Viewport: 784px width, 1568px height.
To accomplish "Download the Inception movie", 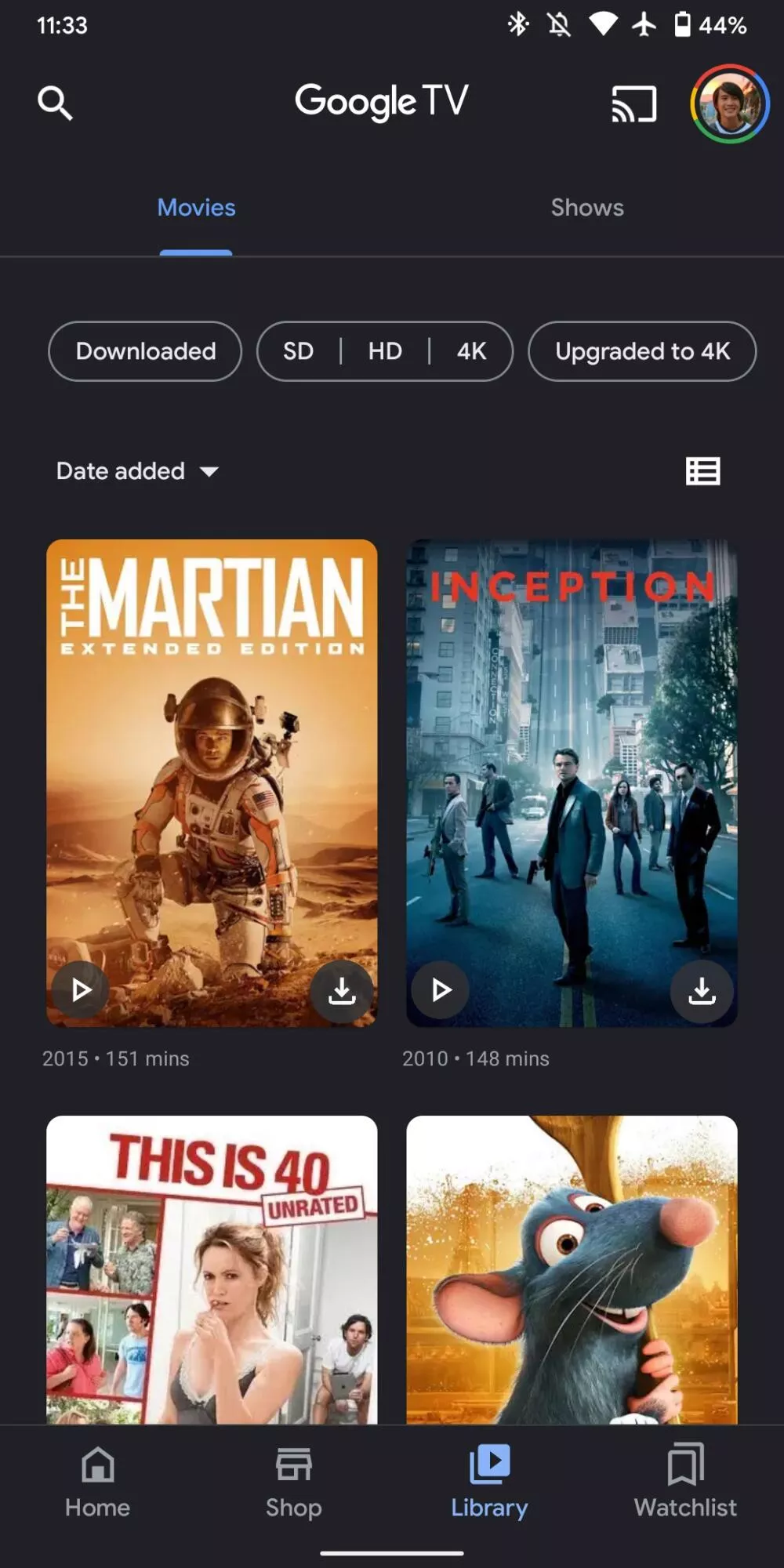I will pyautogui.click(x=702, y=991).
